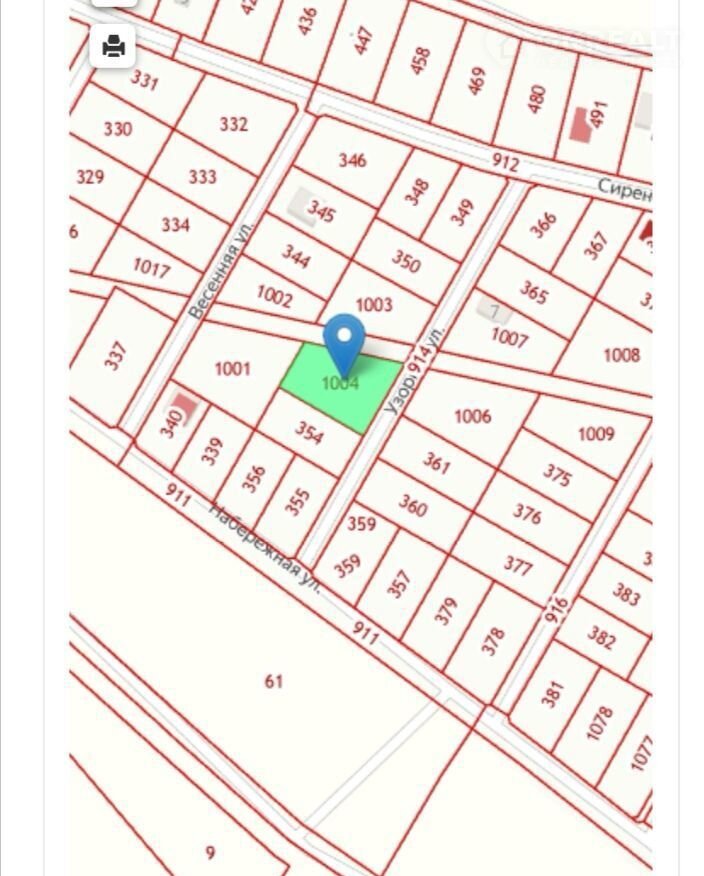Tap the blue pin on parcel 1004
This screenshot has width=704, height=876.
pyautogui.click(x=344, y=341)
